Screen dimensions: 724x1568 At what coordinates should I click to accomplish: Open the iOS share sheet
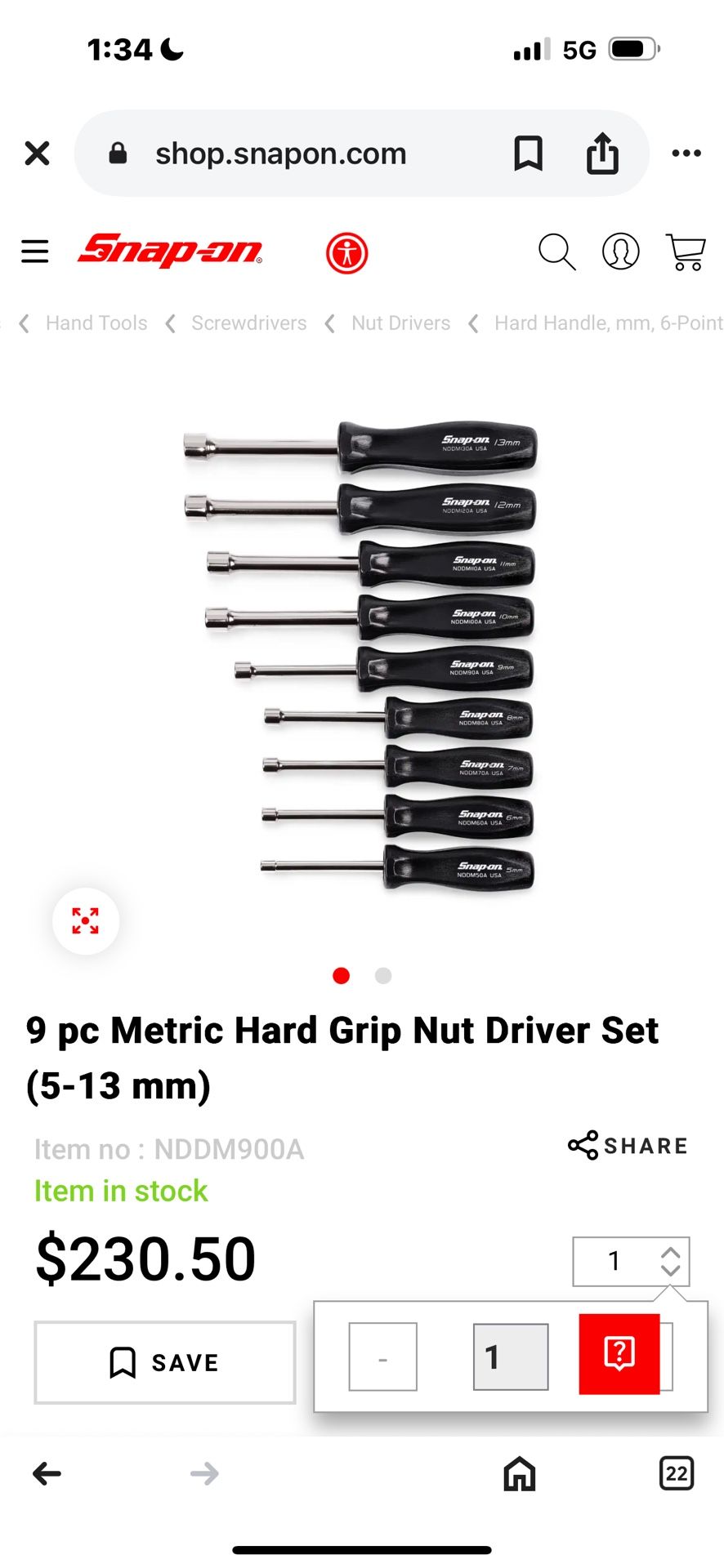coord(603,154)
